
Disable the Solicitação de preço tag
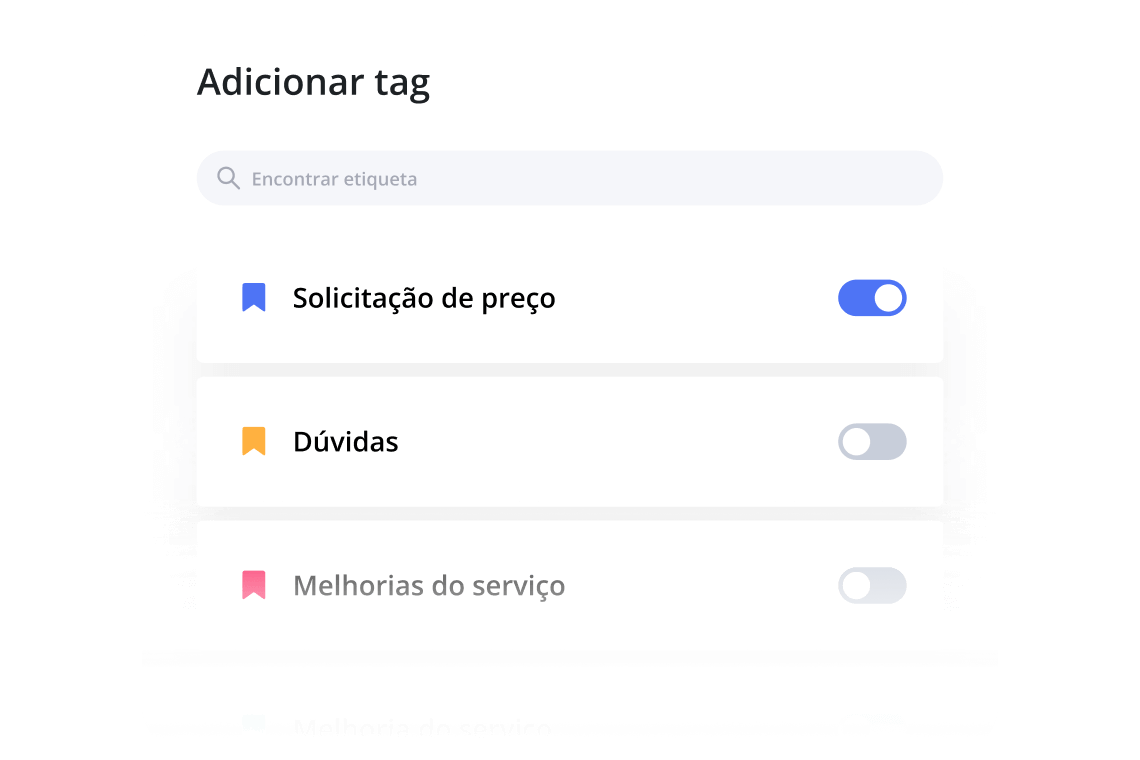coord(872,298)
